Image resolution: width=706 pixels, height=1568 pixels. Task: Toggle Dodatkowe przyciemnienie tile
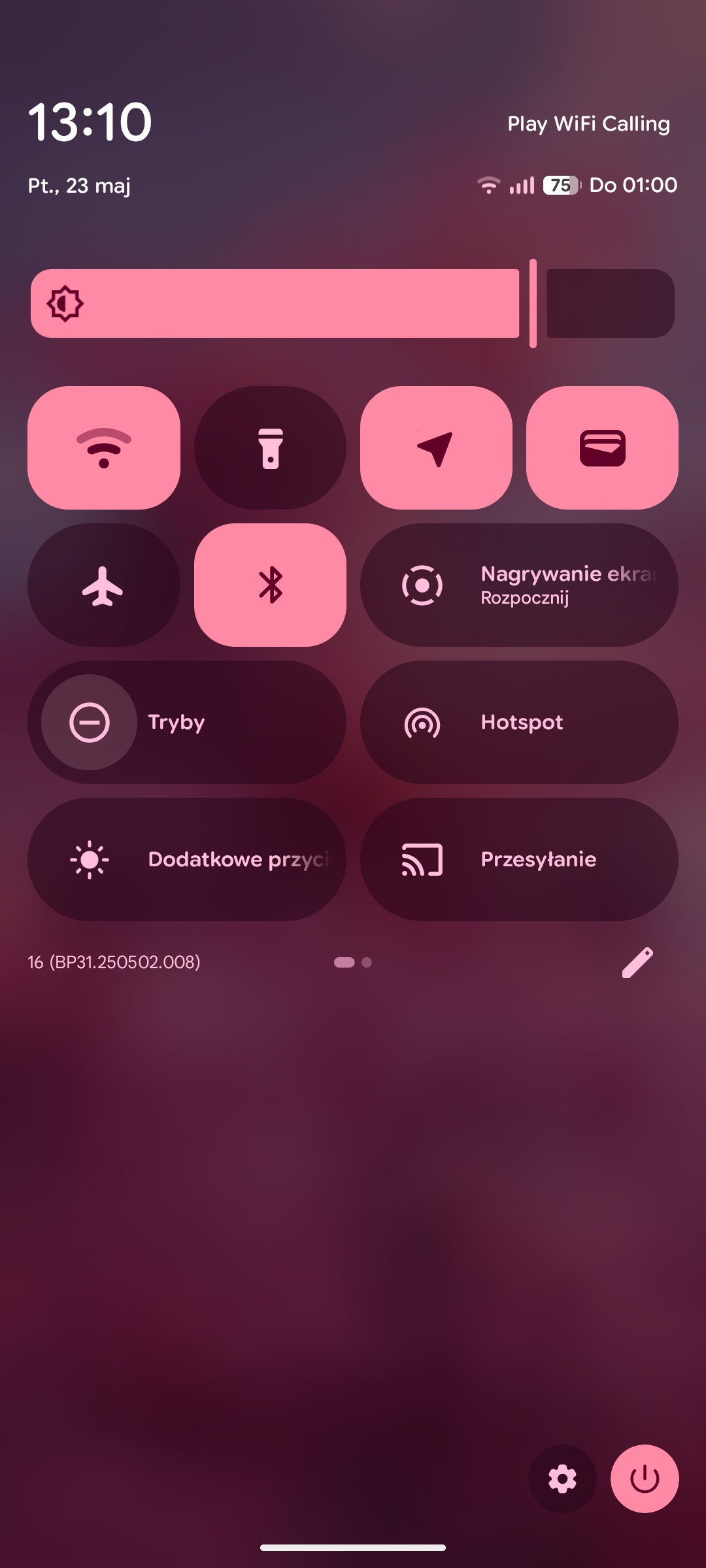[187, 859]
